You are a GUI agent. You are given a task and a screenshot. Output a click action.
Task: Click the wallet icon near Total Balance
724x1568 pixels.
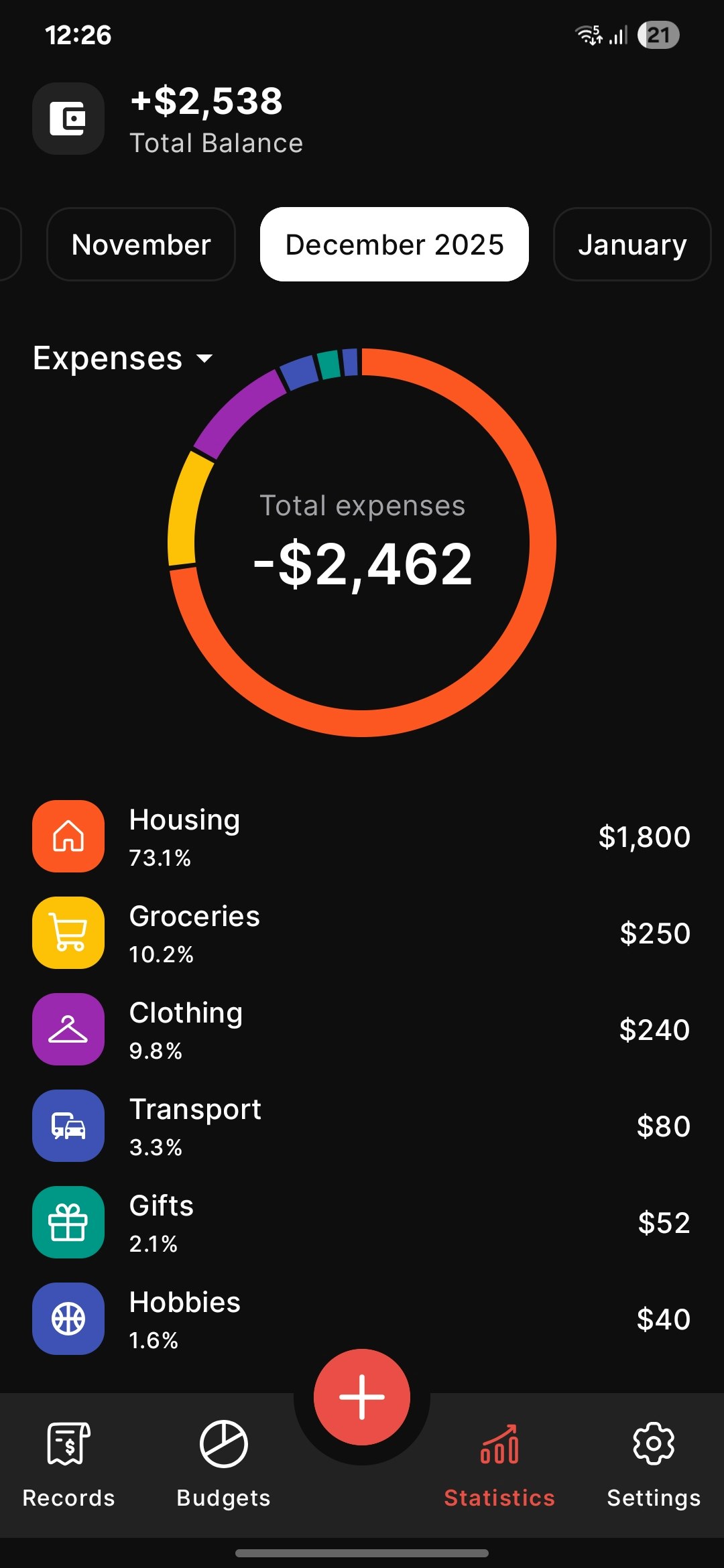pyautogui.click(x=68, y=119)
